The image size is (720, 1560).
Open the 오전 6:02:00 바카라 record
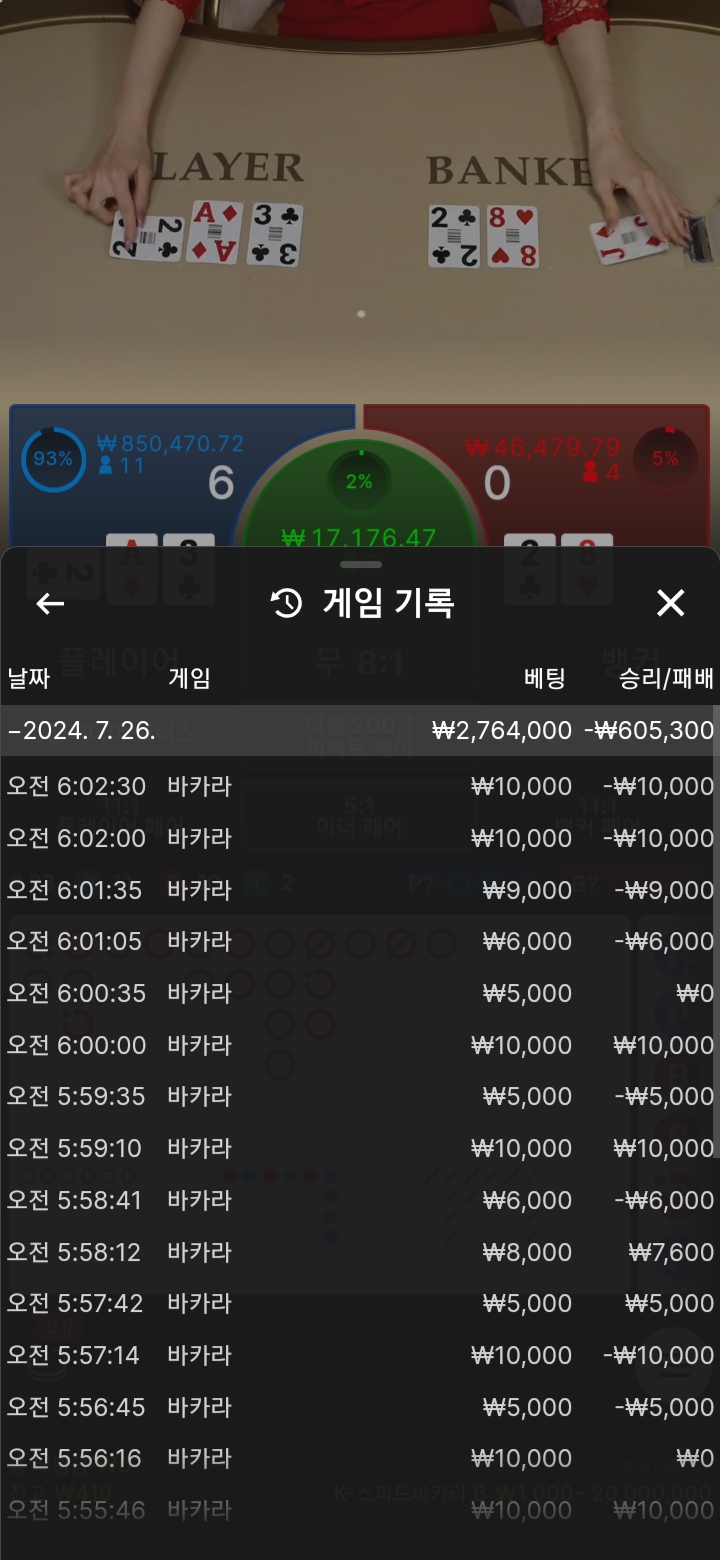(x=360, y=838)
